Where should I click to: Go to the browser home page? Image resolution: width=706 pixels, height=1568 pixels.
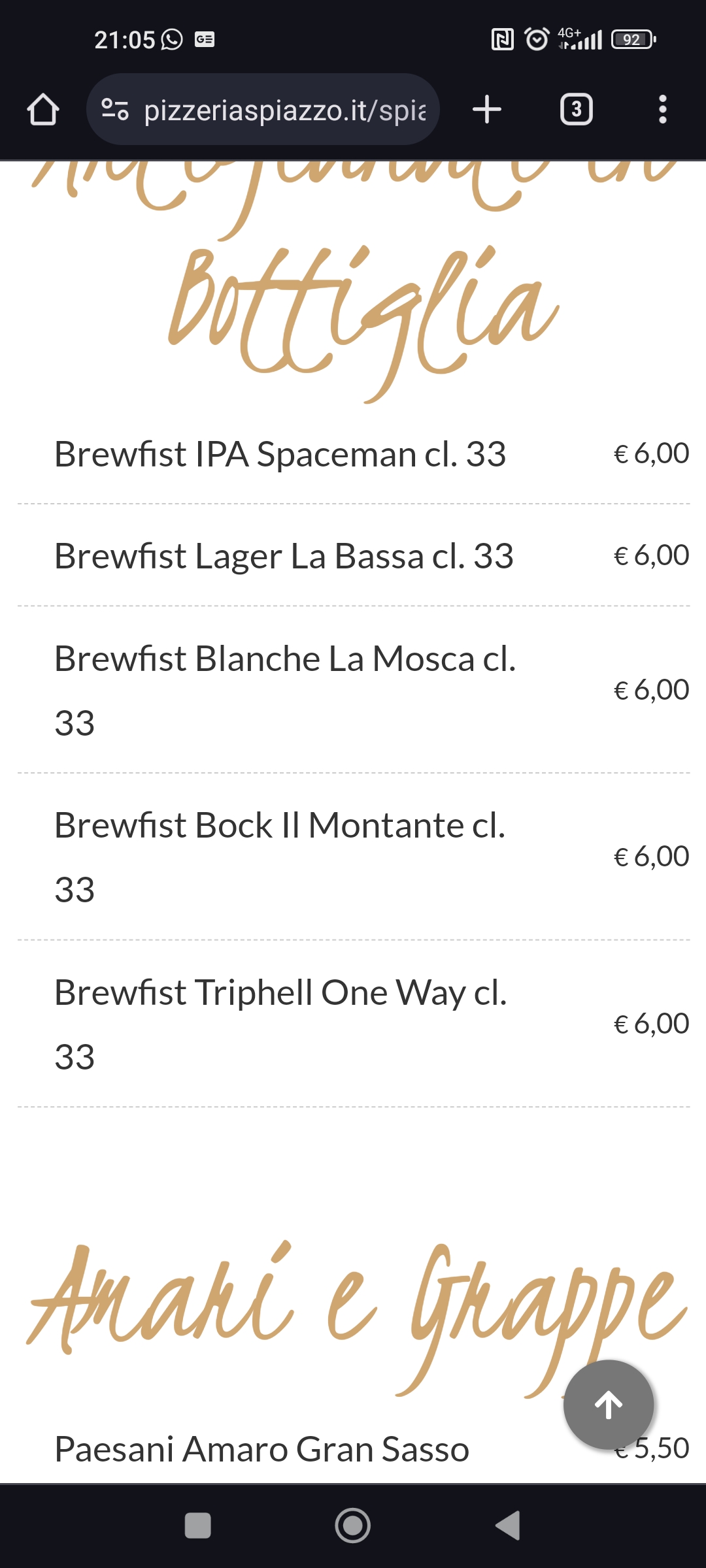coord(43,109)
